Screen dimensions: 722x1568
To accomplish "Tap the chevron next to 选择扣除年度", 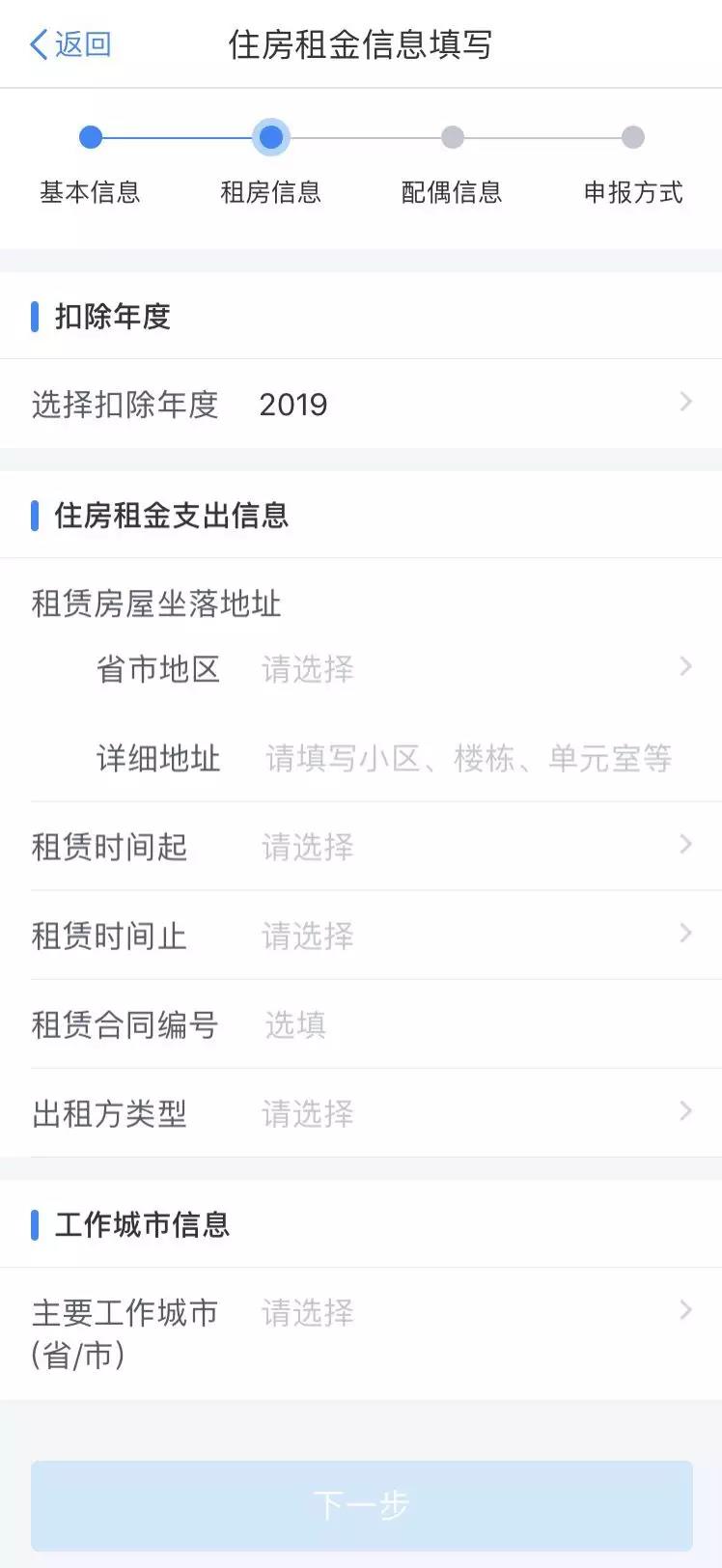I will pyautogui.click(x=685, y=403).
